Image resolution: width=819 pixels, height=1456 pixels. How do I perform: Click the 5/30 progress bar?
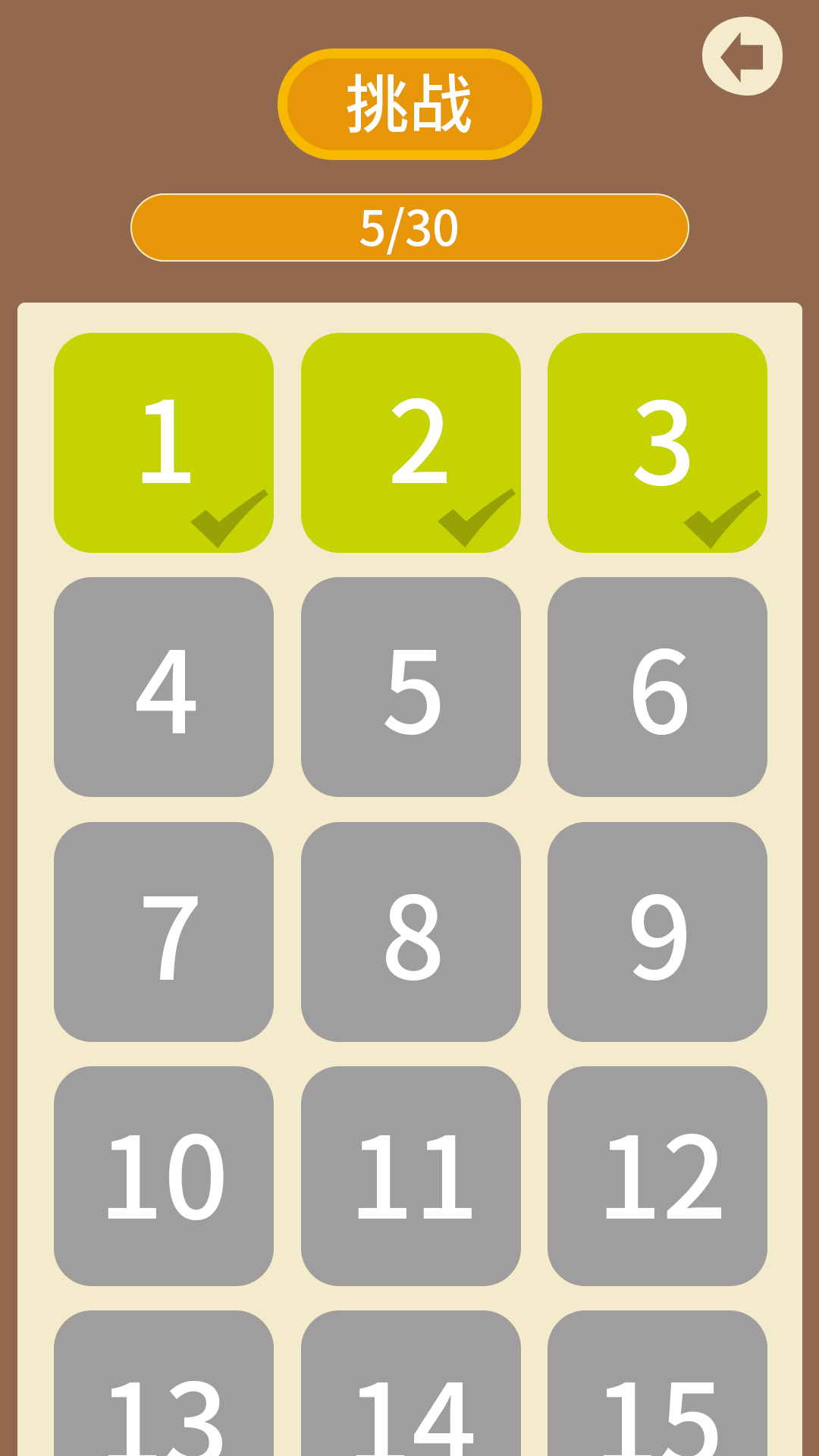pos(409,227)
